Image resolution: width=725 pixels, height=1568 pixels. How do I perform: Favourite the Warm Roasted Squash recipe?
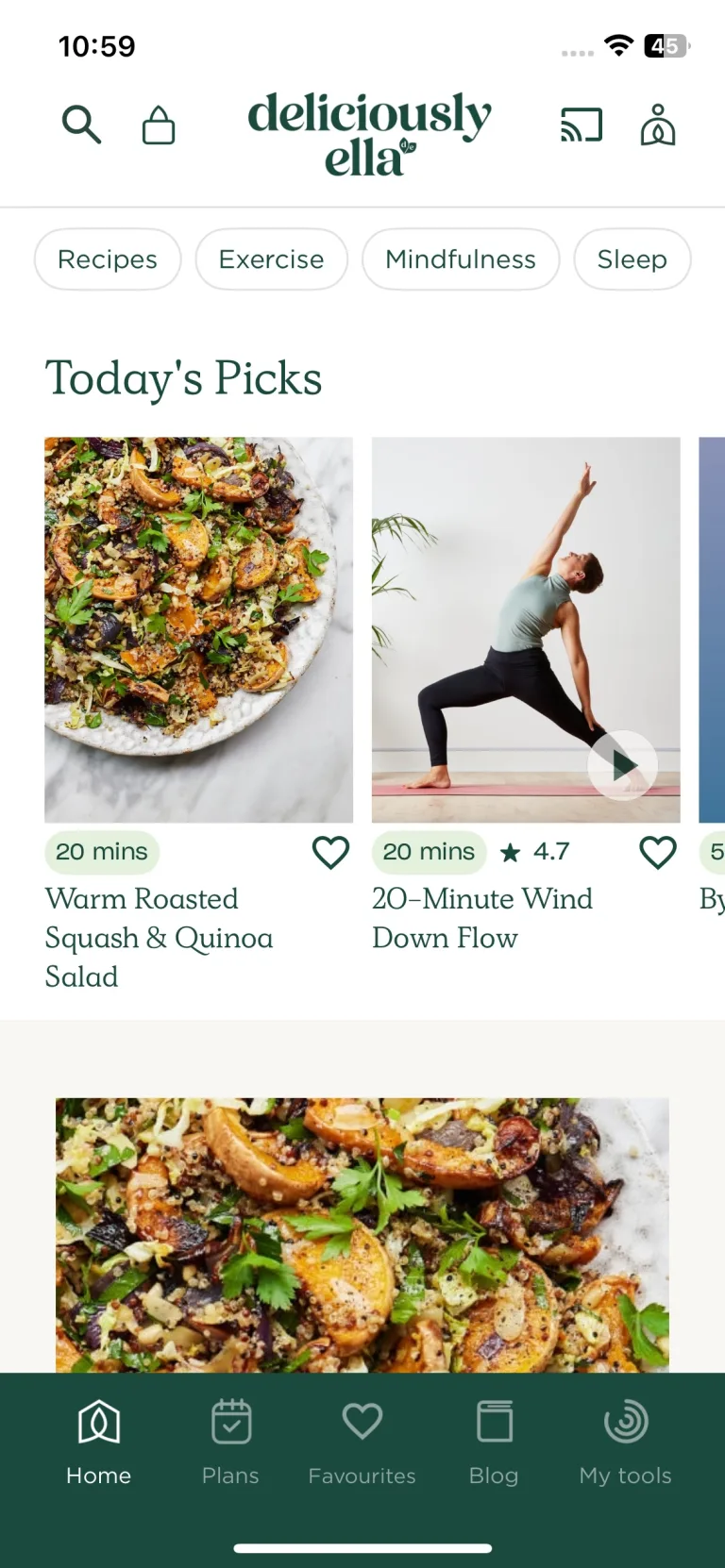[x=330, y=852]
